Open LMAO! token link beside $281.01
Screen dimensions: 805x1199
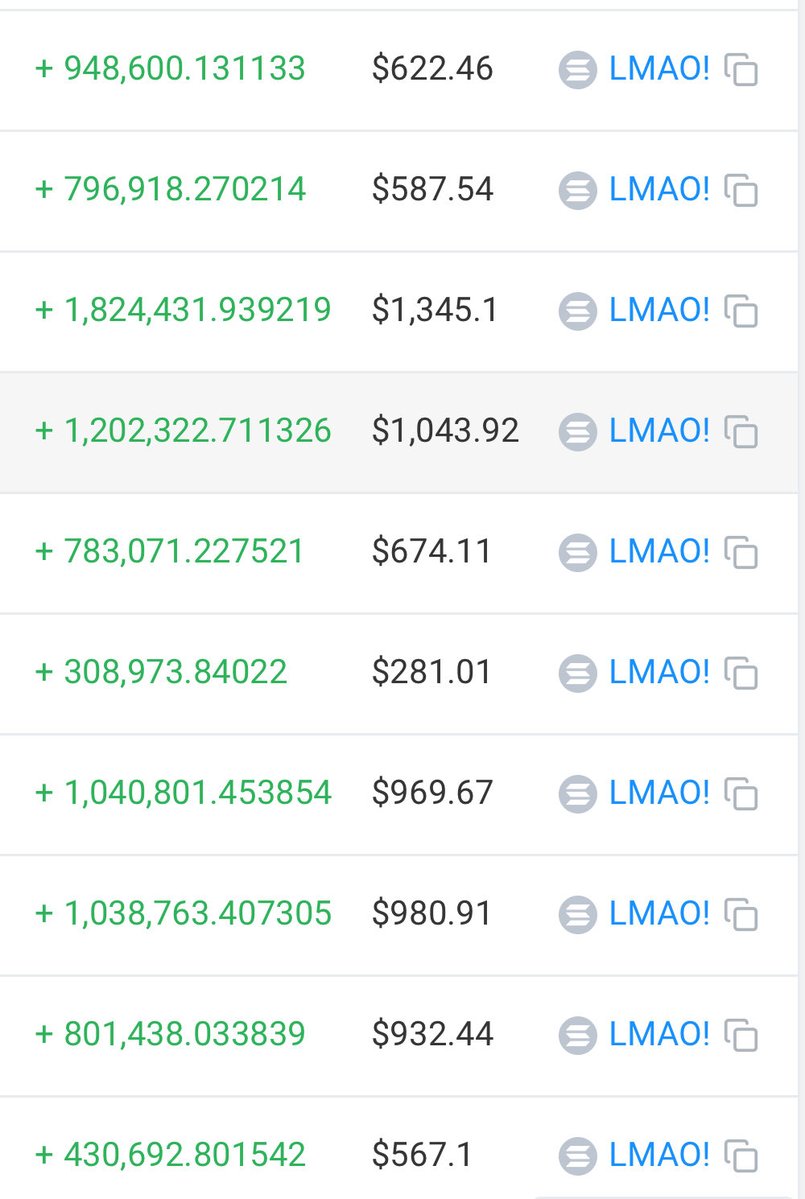[659, 672]
